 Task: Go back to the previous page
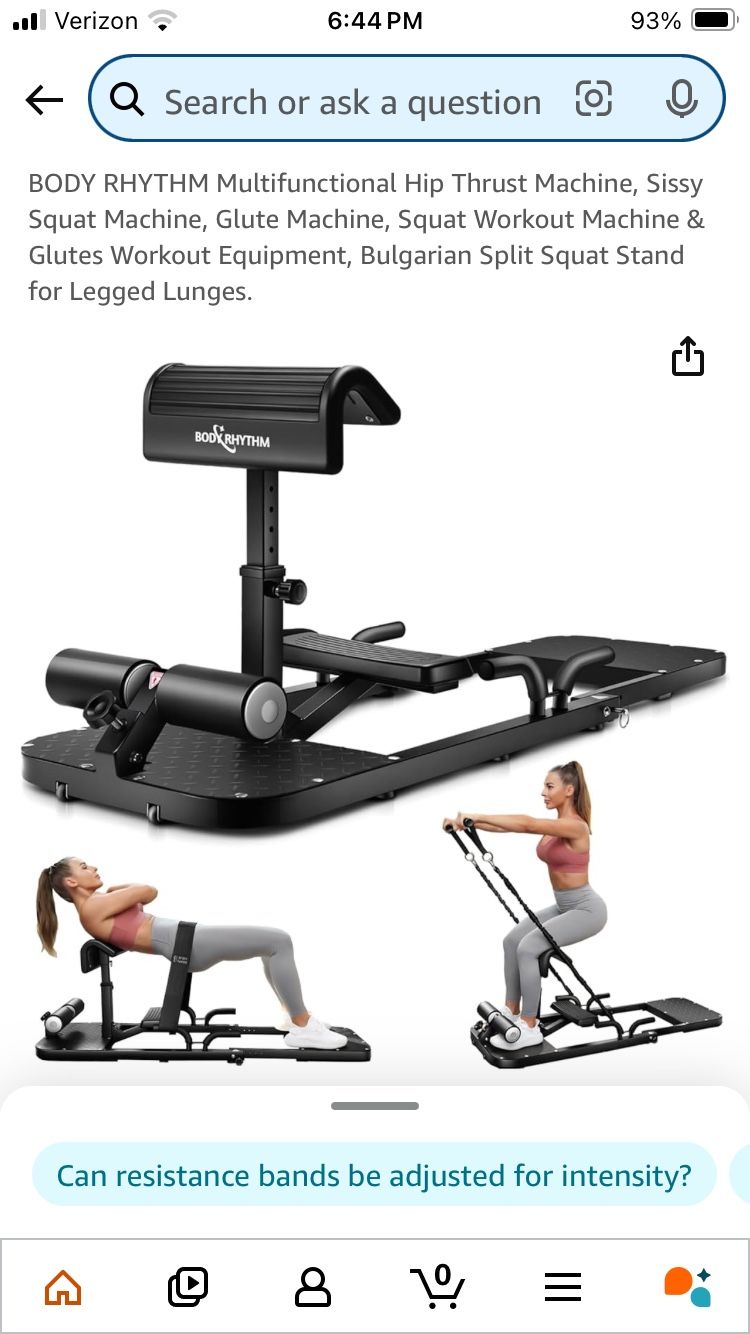tap(44, 100)
